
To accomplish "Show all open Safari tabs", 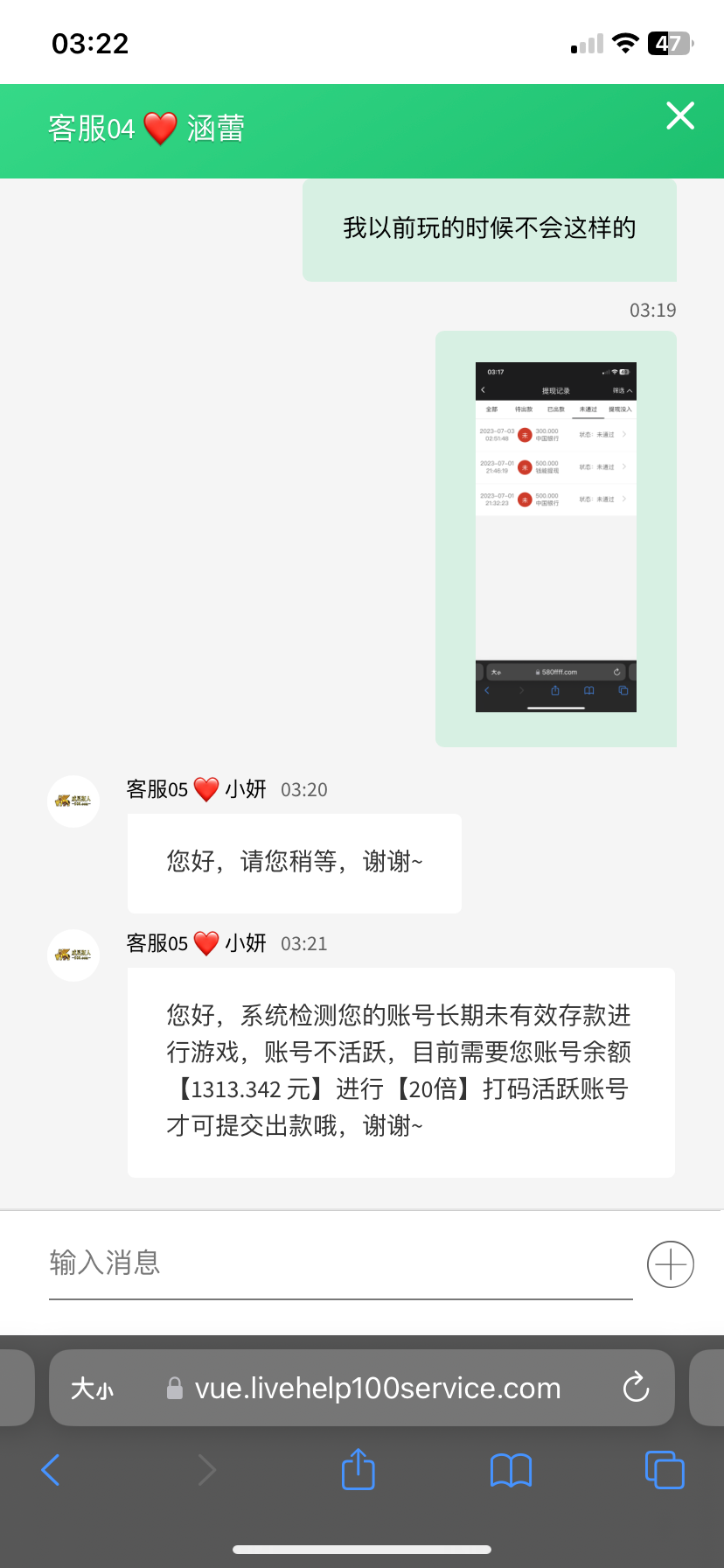I will tap(665, 1470).
